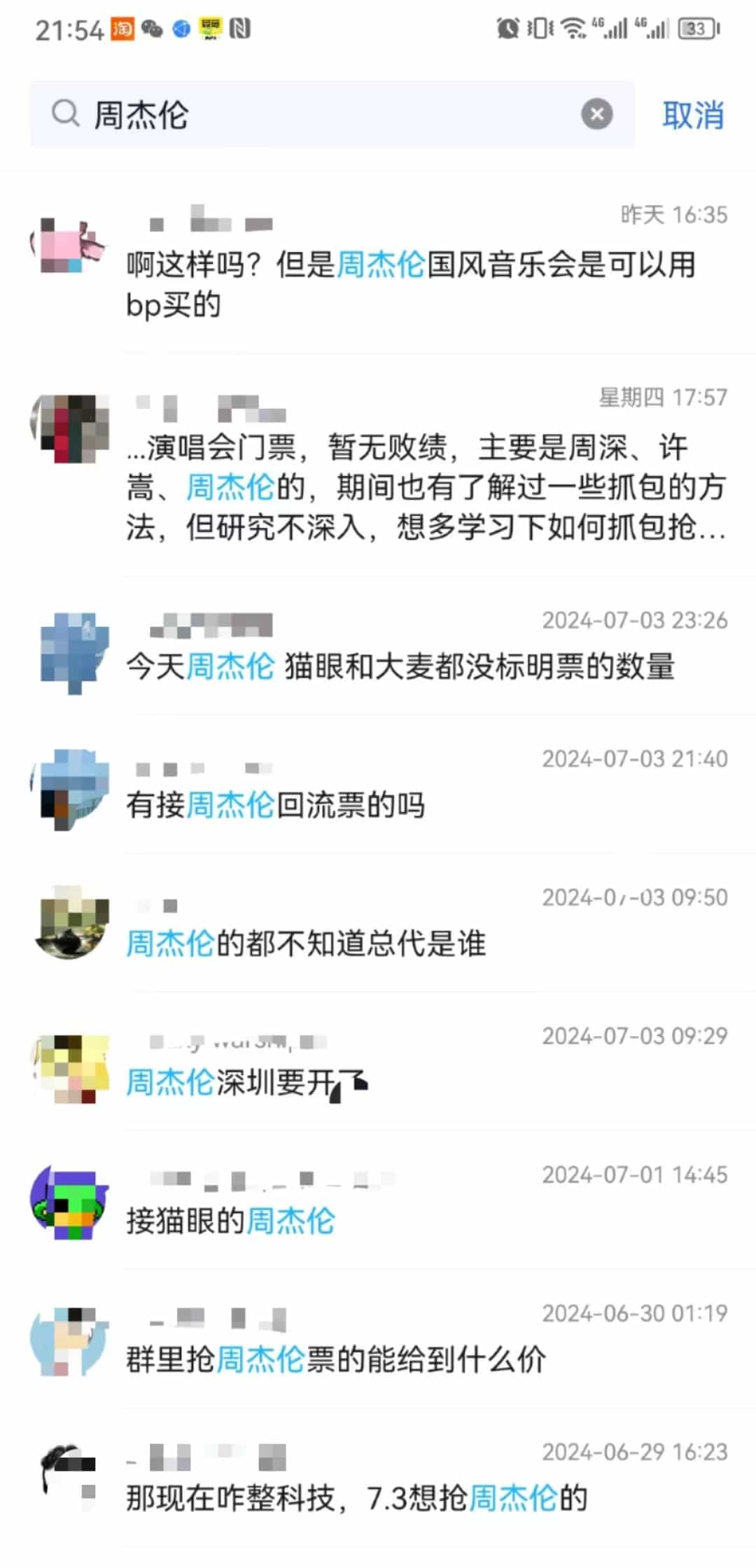Click the magnifier icon in the search bar
This screenshot has height=1568, width=756.
tap(65, 114)
